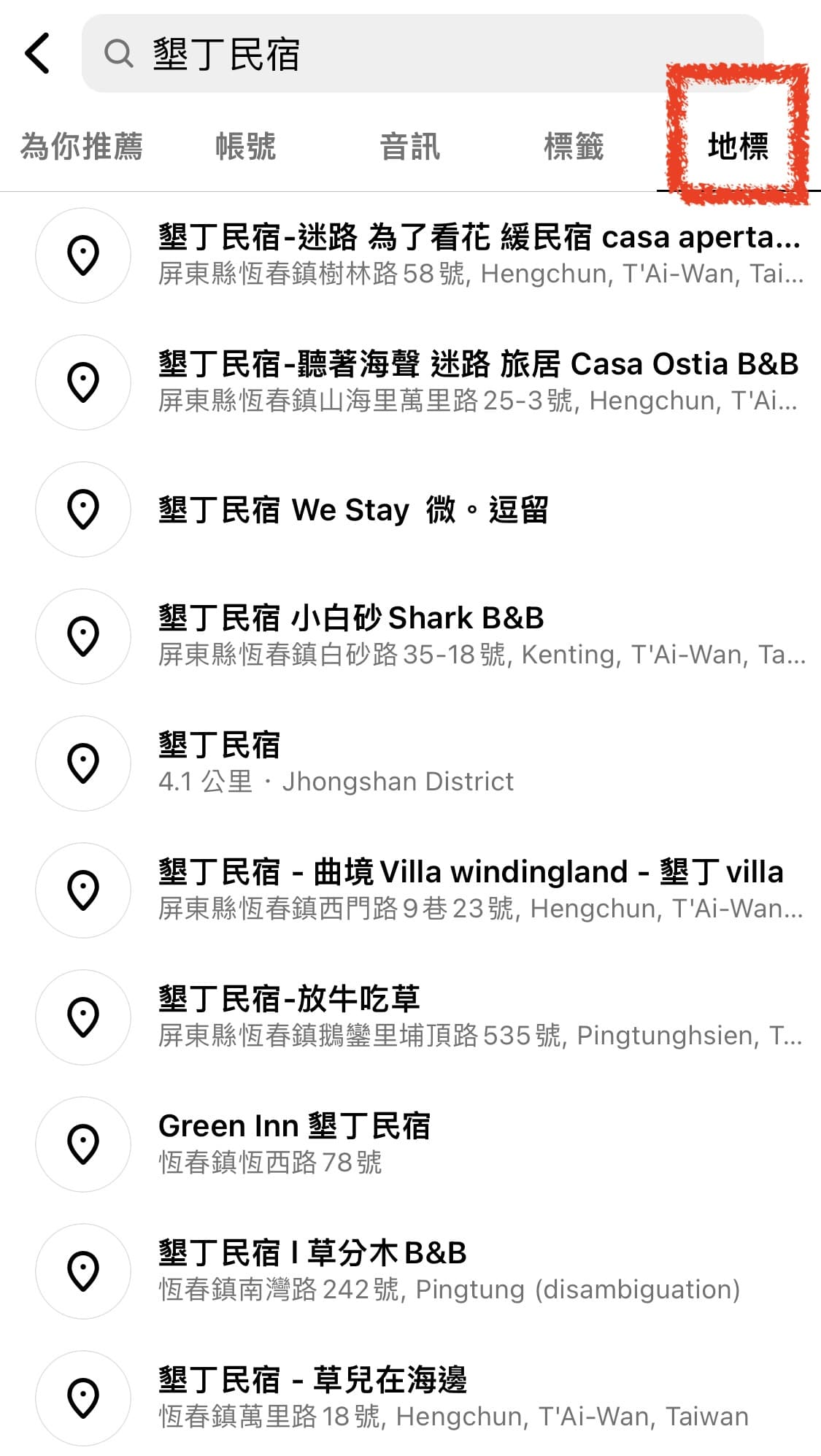Open 曲境 Villa windingland result
821x1456 pixels.
pyautogui.click(x=410, y=890)
